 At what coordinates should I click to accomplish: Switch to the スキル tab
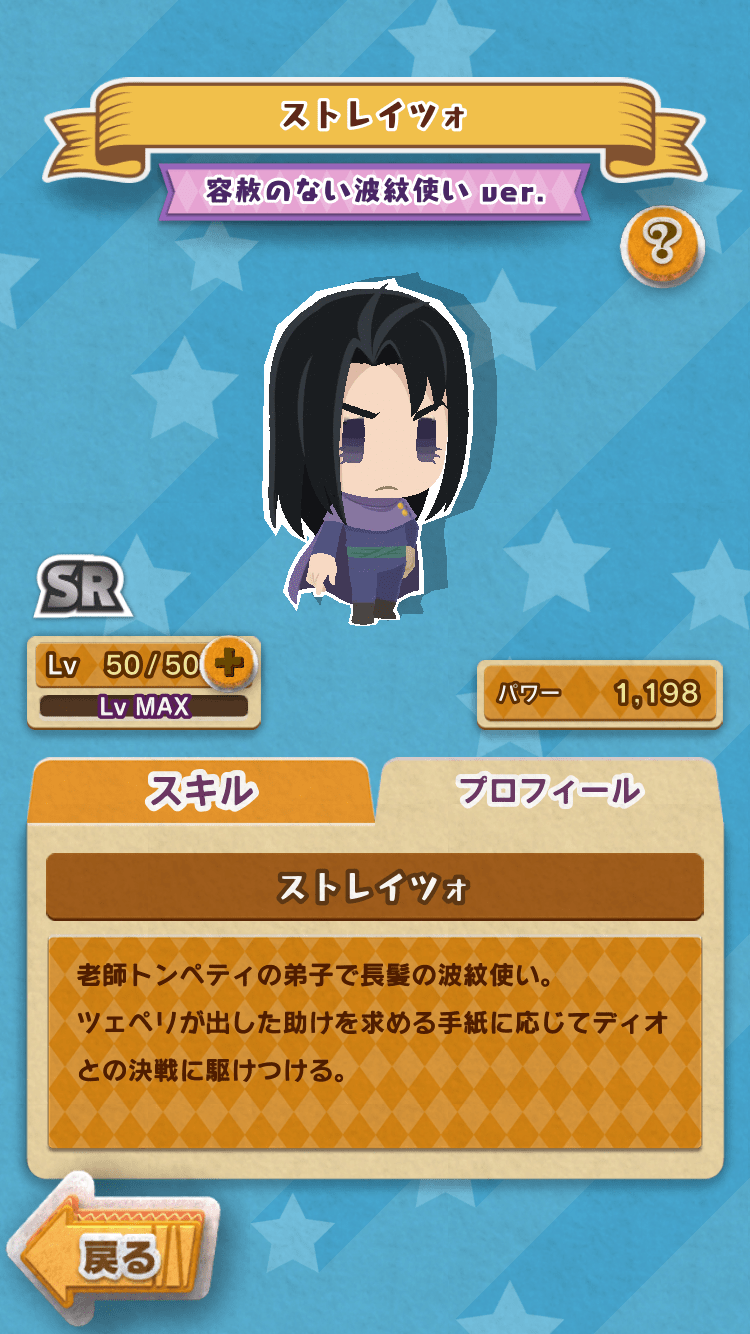point(201,791)
